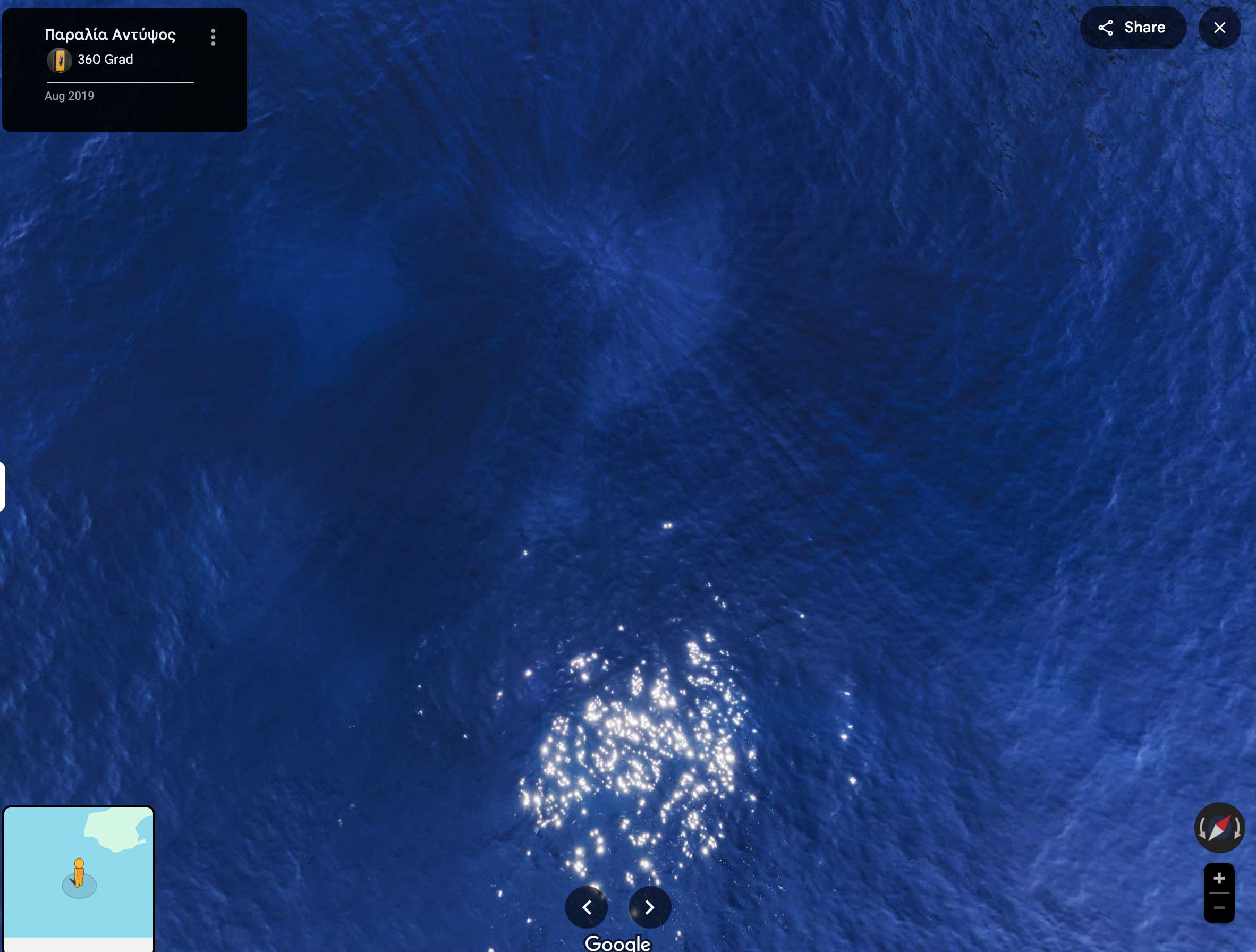Go to the next photo
Screen dimensions: 1256x952
pos(650,907)
